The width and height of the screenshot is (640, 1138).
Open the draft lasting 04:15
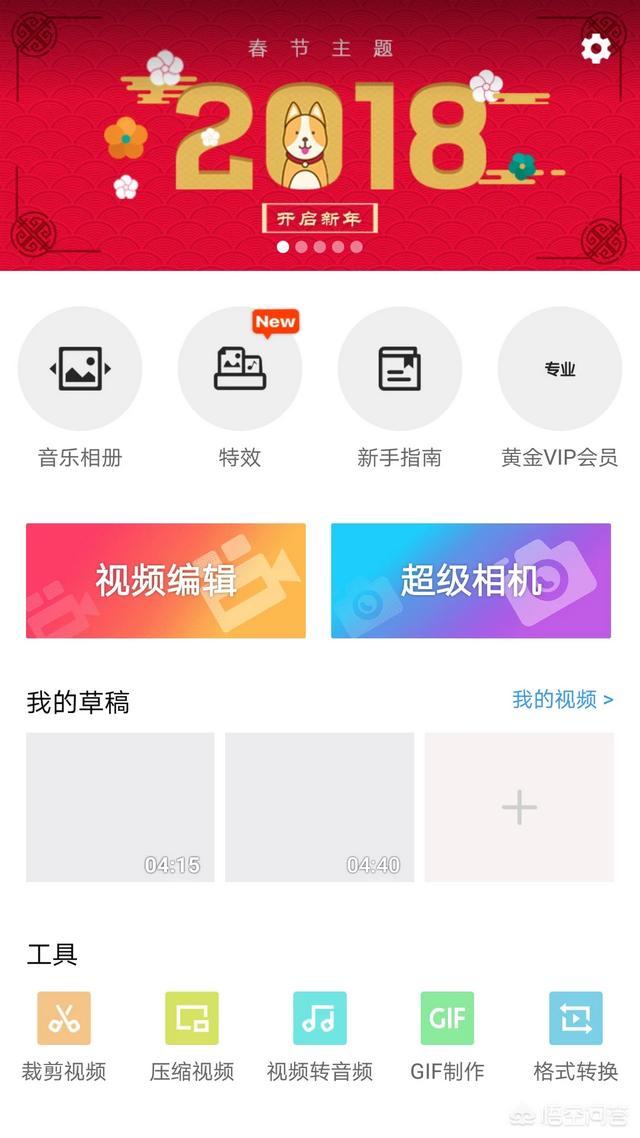120,807
